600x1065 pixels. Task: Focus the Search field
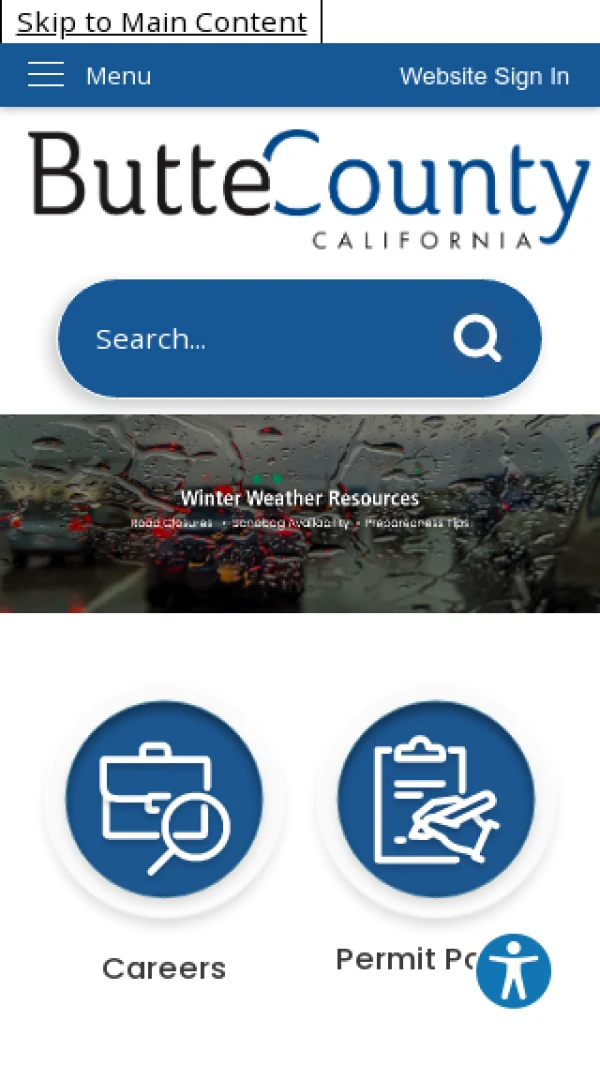pyautogui.click(x=250, y=339)
